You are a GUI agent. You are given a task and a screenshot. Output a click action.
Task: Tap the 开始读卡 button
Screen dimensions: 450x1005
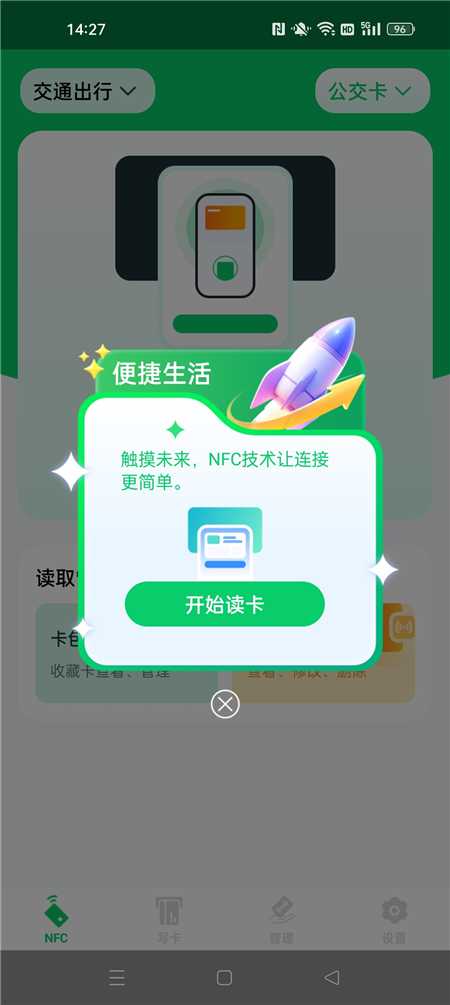(224, 604)
